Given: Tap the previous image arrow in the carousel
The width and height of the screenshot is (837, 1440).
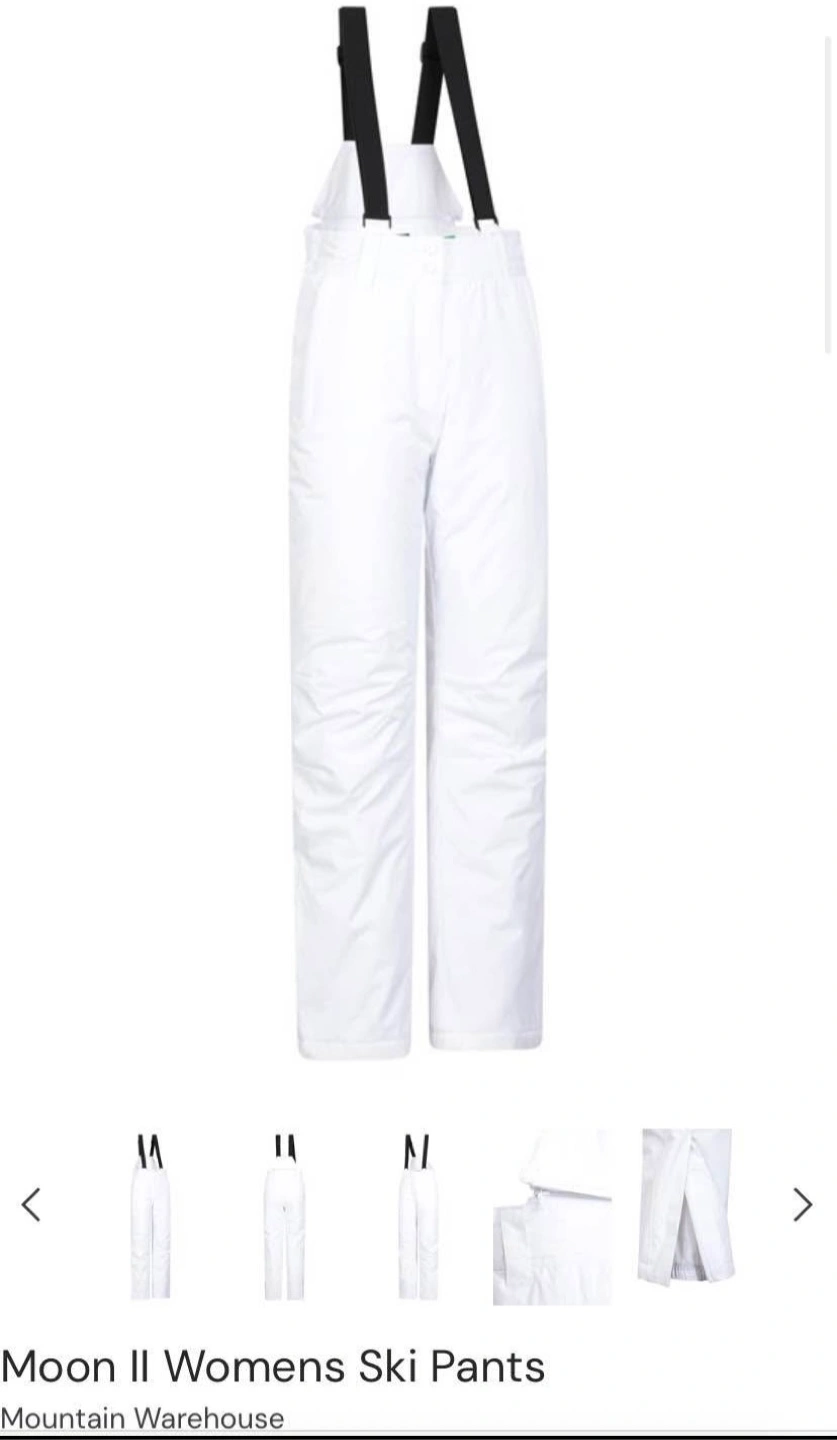Looking at the screenshot, I should coord(31,1205).
